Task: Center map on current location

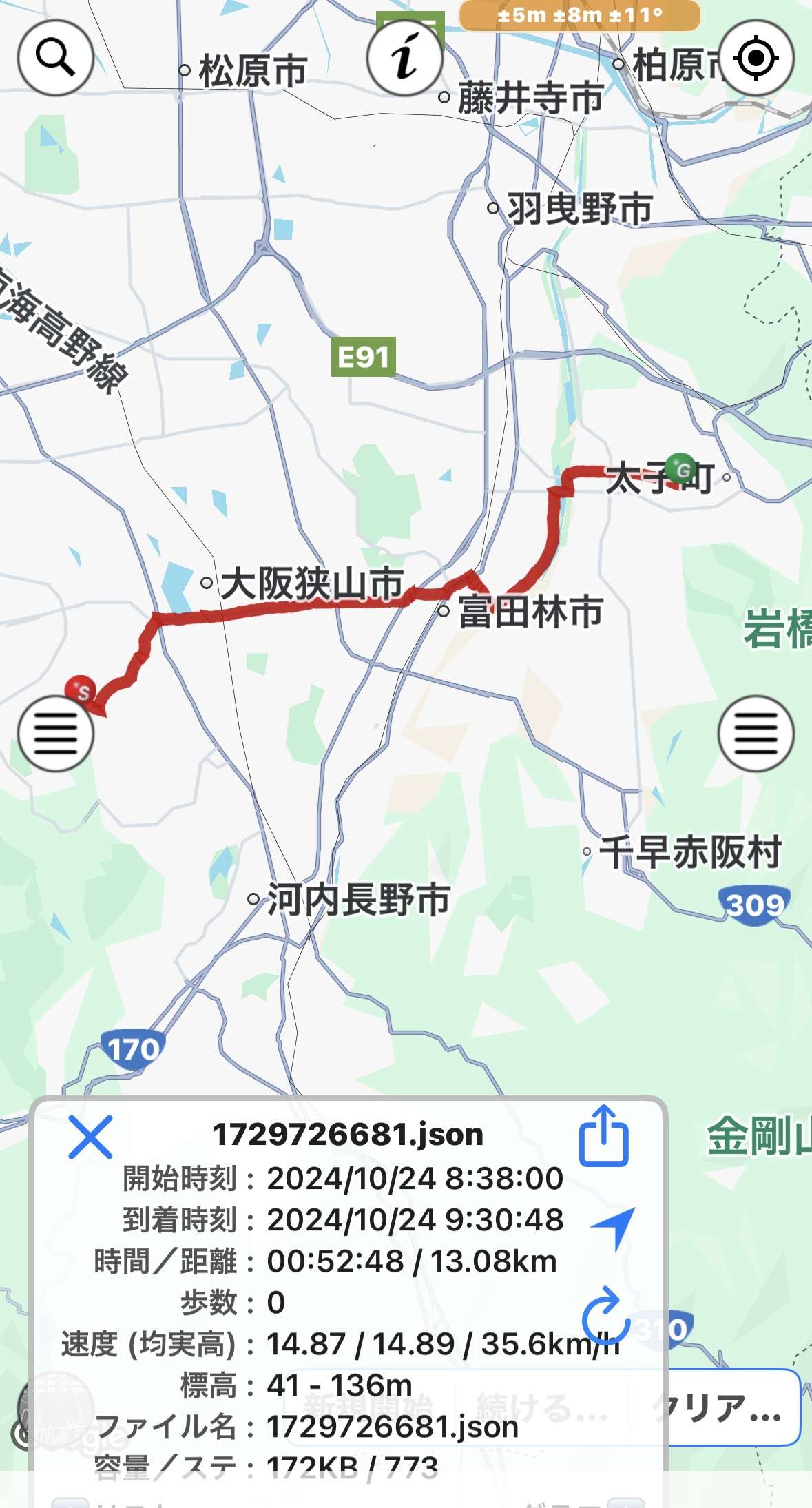Action: [x=756, y=57]
